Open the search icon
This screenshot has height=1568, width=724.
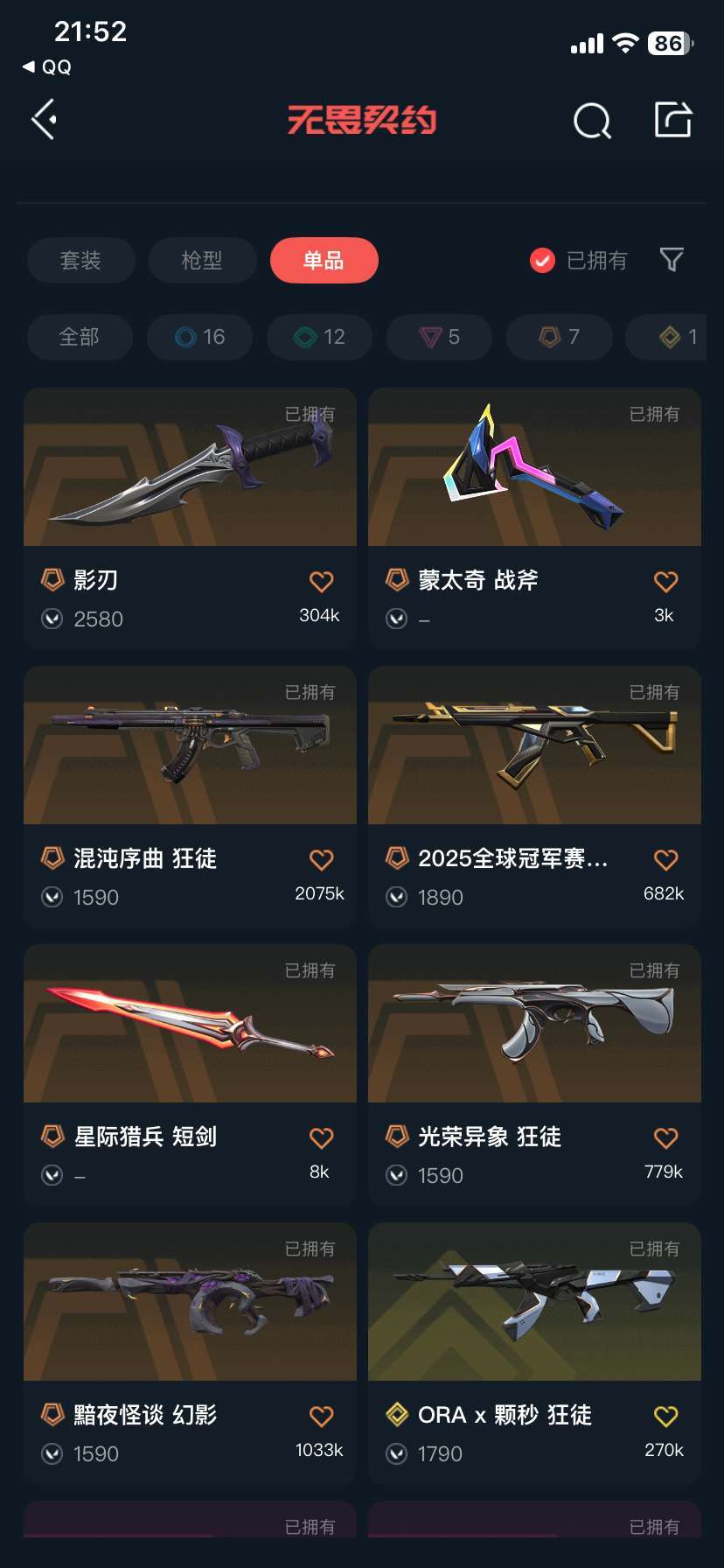[x=592, y=121]
